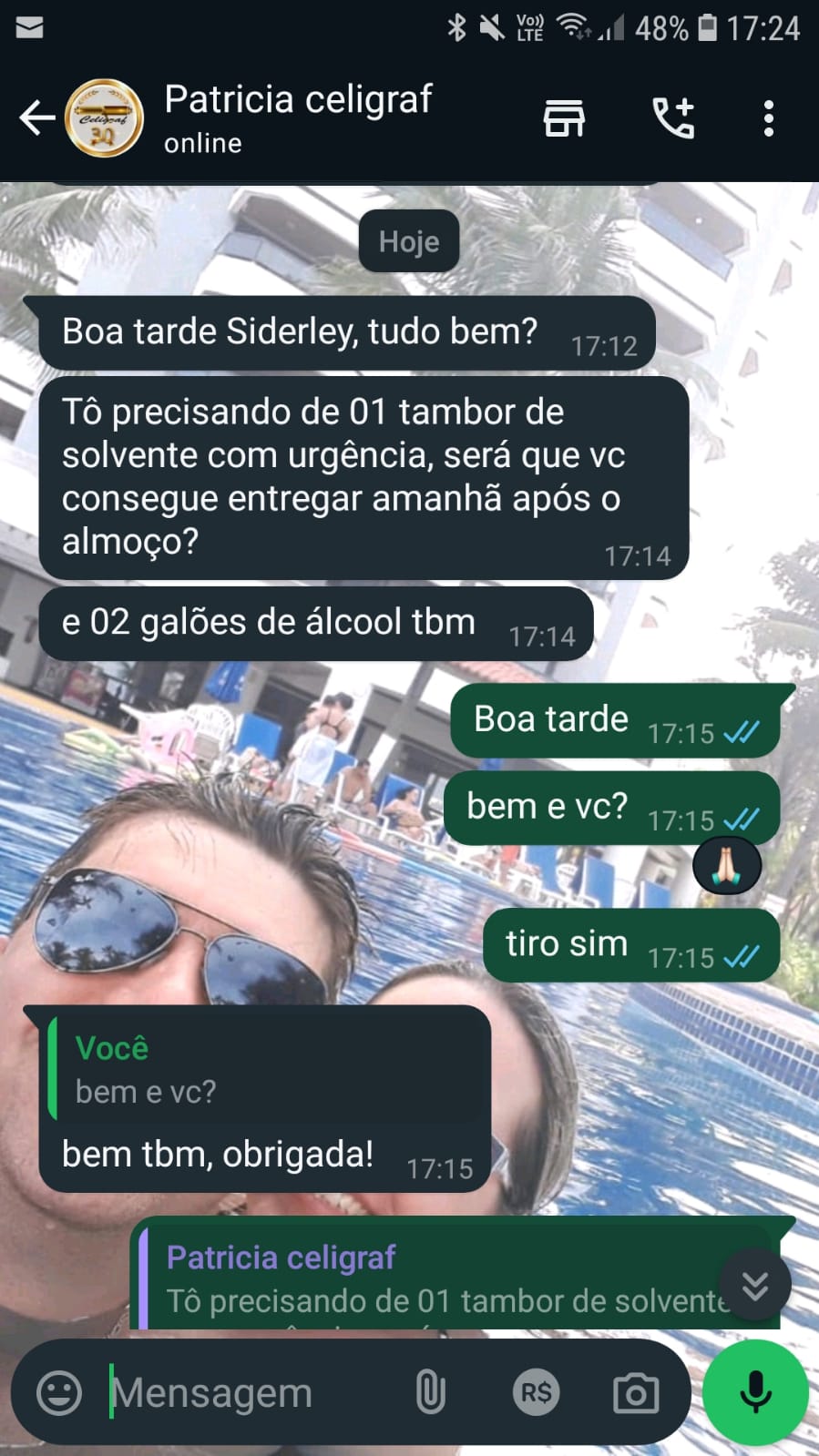Go back to the chat list
The image size is (819, 1456).
pyautogui.click(x=36, y=118)
